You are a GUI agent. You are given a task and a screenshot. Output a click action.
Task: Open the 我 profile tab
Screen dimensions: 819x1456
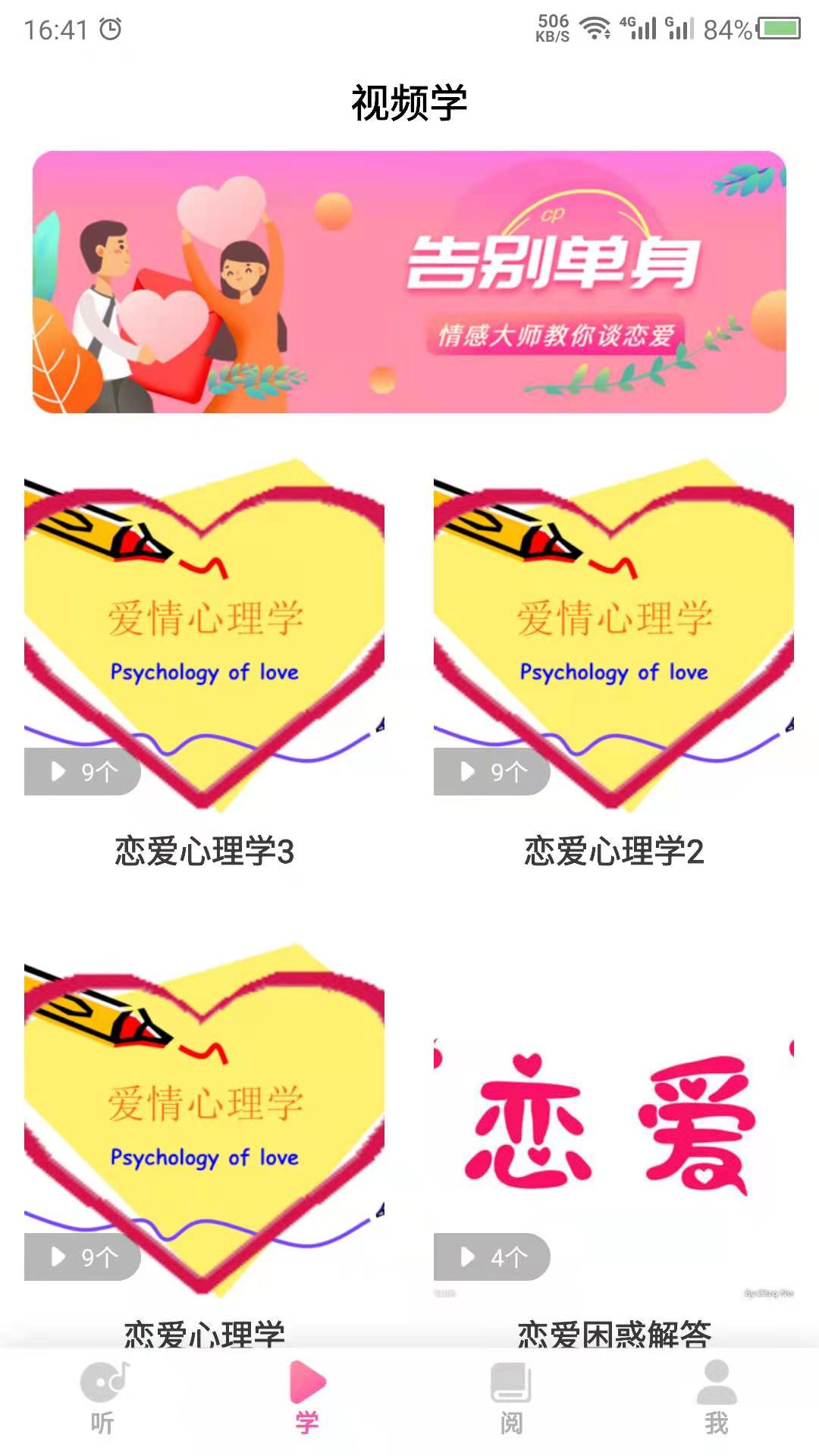point(716,1399)
